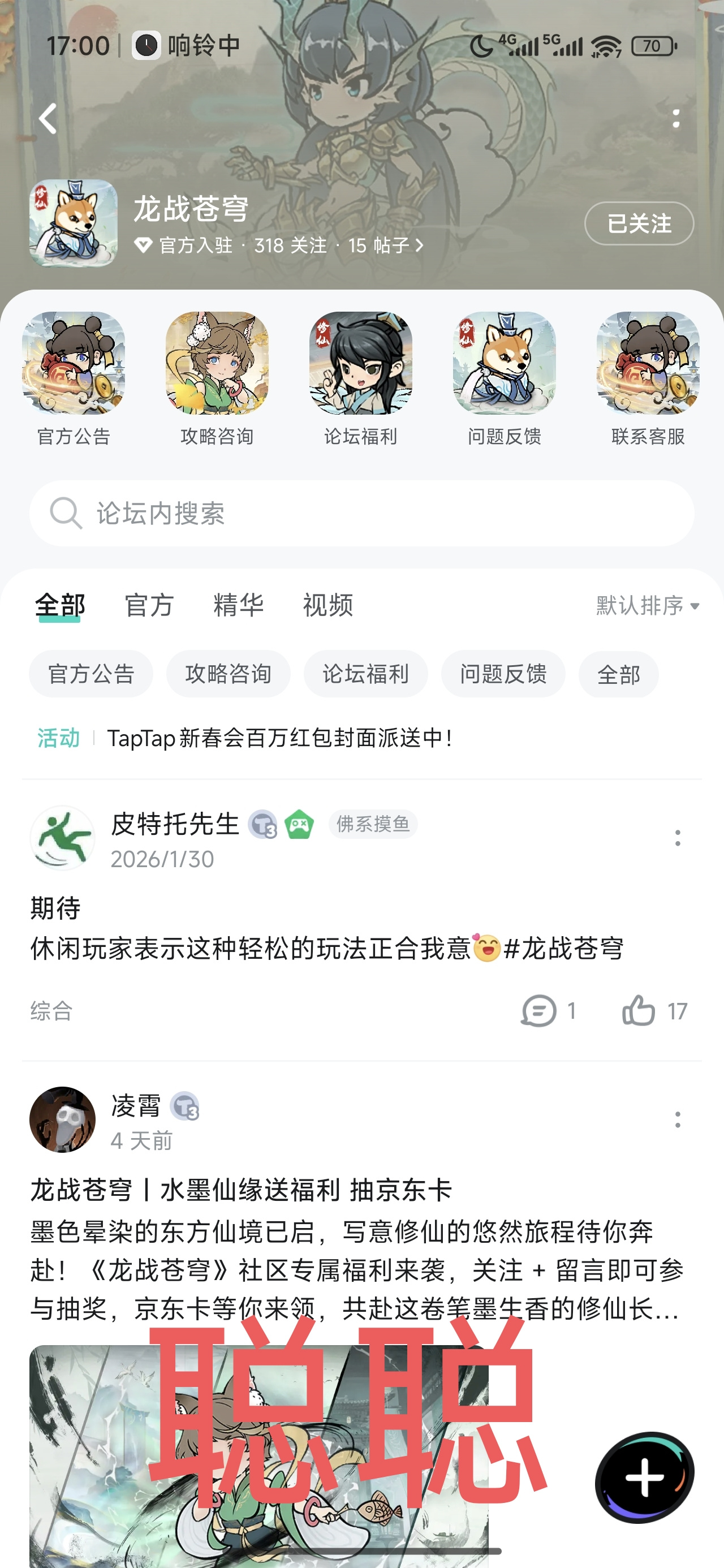Screen dimensions: 724x1568
Task: Expand the 默认排序 sort dropdown
Action: pyautogui.click(x=647, y=605)
